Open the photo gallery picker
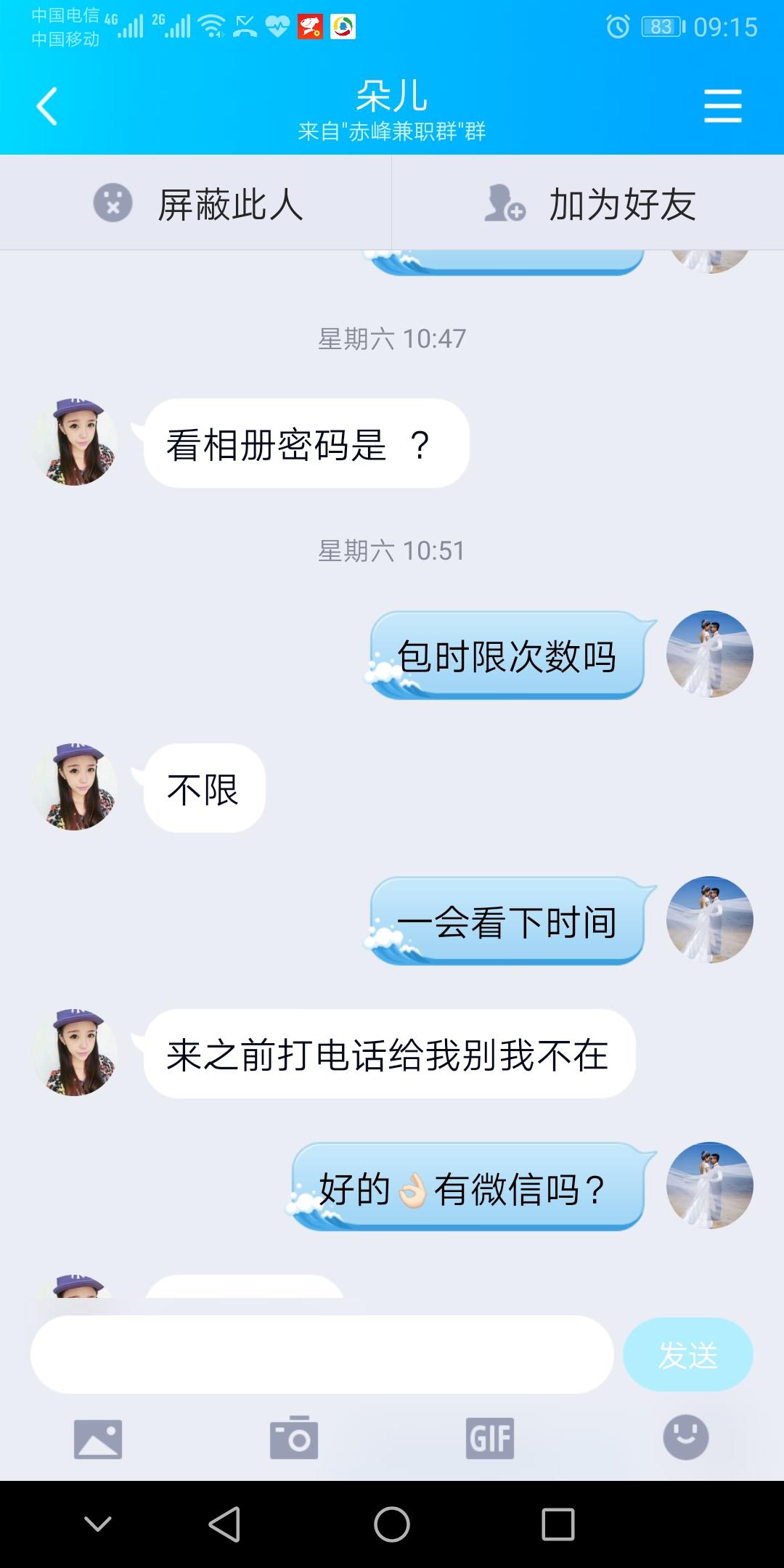The height and width of the screenshot is (1568, 784). coord(98,1438)
